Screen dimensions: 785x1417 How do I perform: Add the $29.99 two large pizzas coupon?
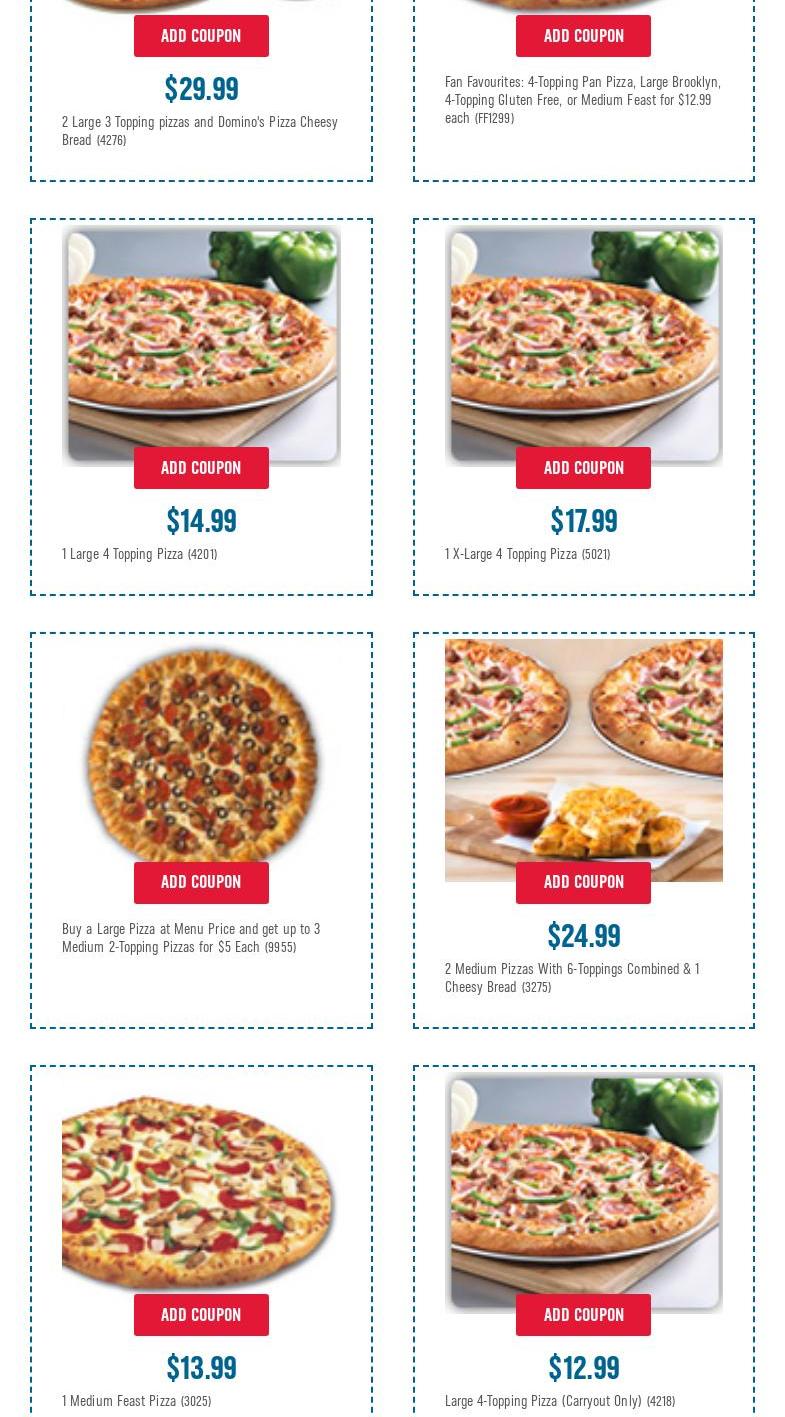tap(201, 36)
